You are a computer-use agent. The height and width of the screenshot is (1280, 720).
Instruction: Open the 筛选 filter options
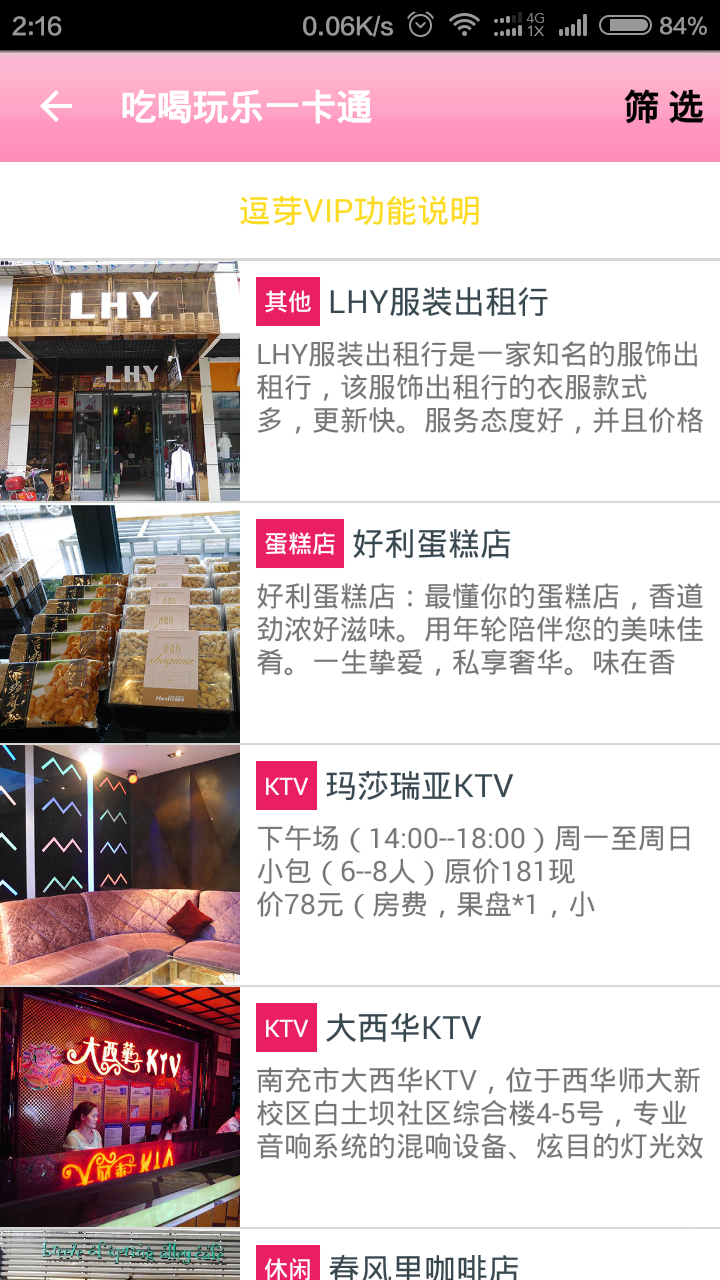[x=663, y=107]
